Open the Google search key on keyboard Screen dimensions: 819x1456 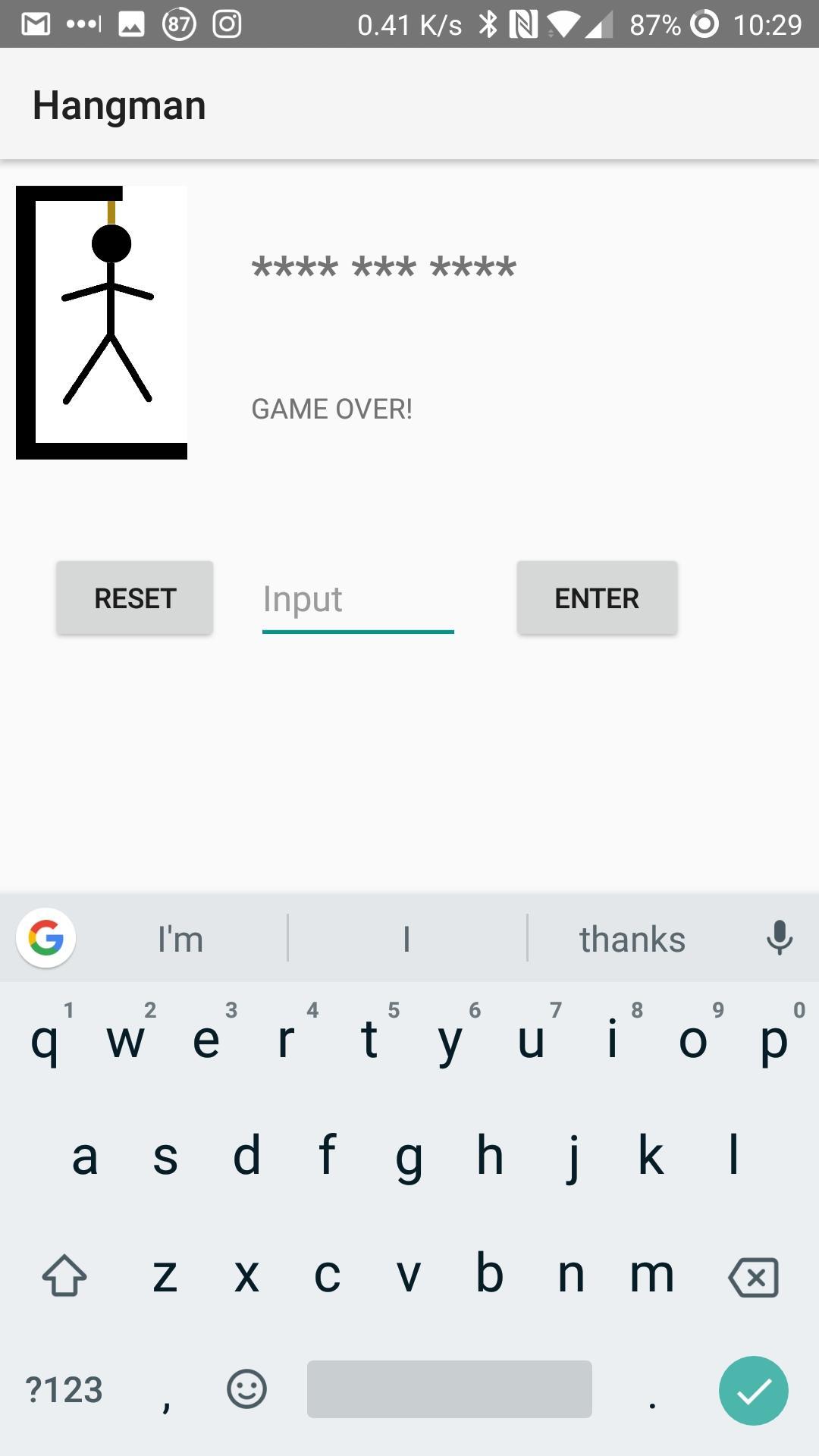click(46, 938)
